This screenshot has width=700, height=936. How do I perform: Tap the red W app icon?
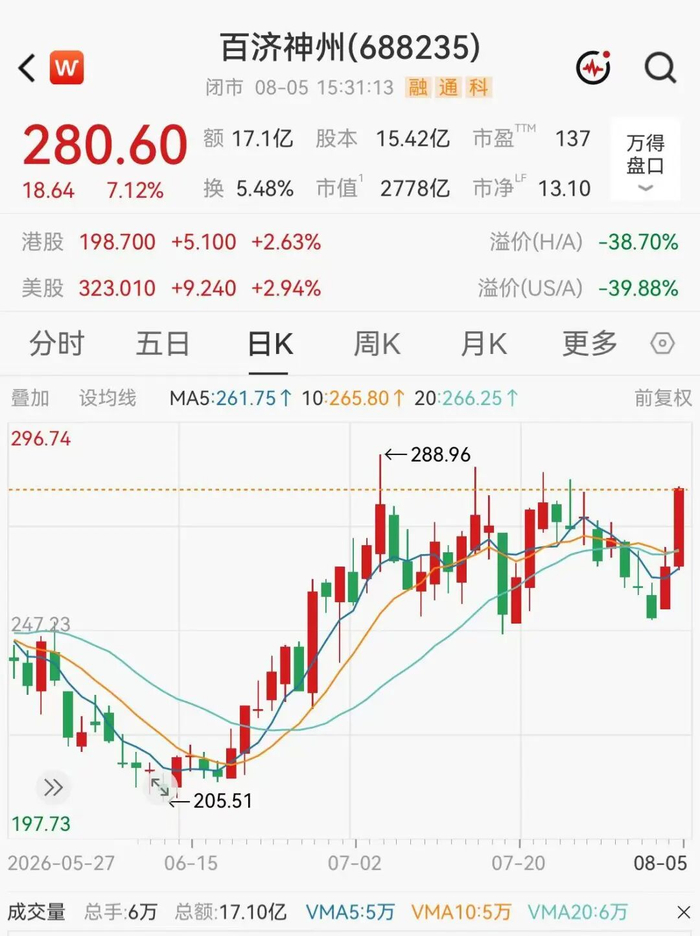(66, 67)
